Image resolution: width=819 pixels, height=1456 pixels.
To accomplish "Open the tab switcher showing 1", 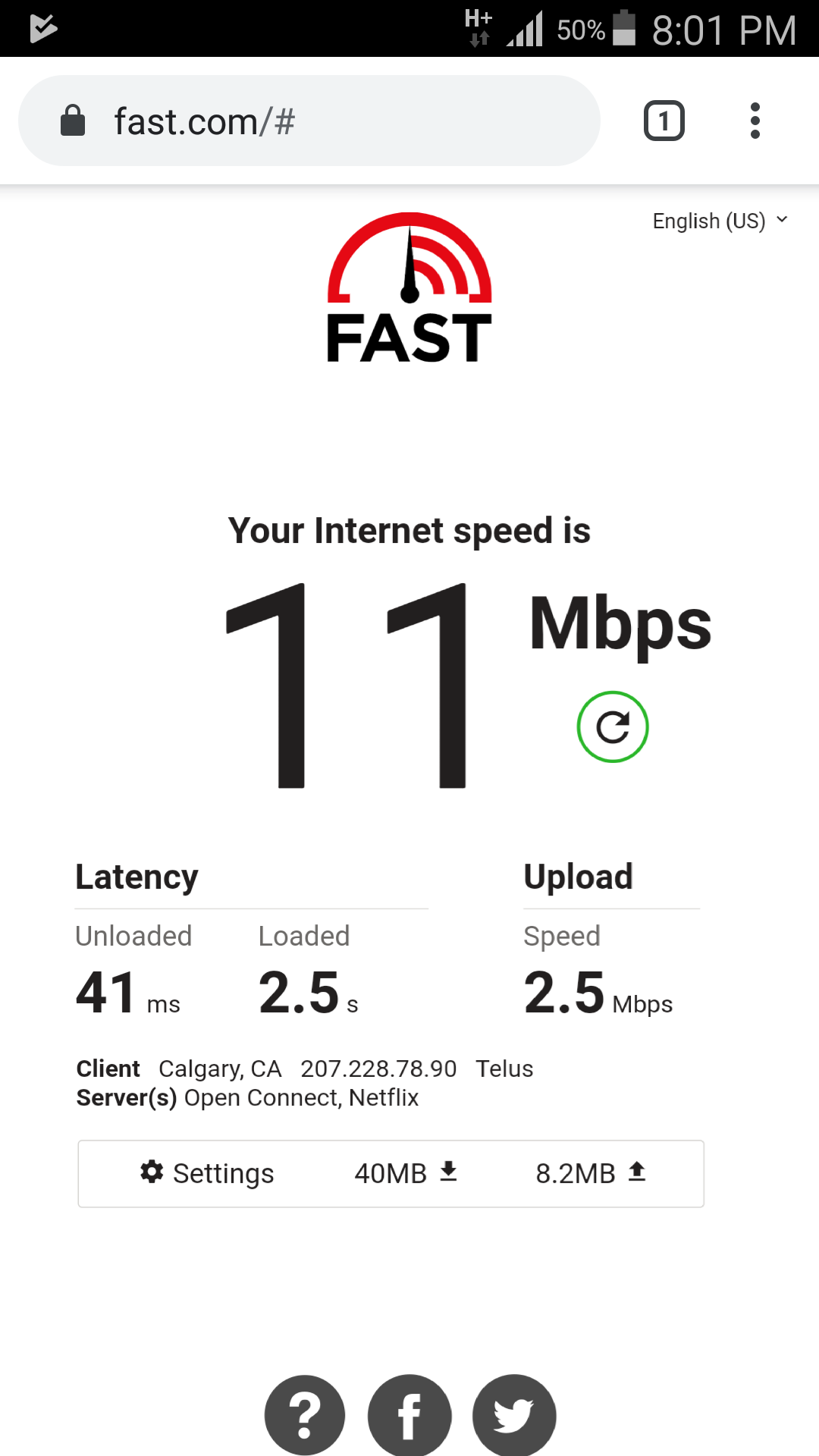I will click(663, 121).
